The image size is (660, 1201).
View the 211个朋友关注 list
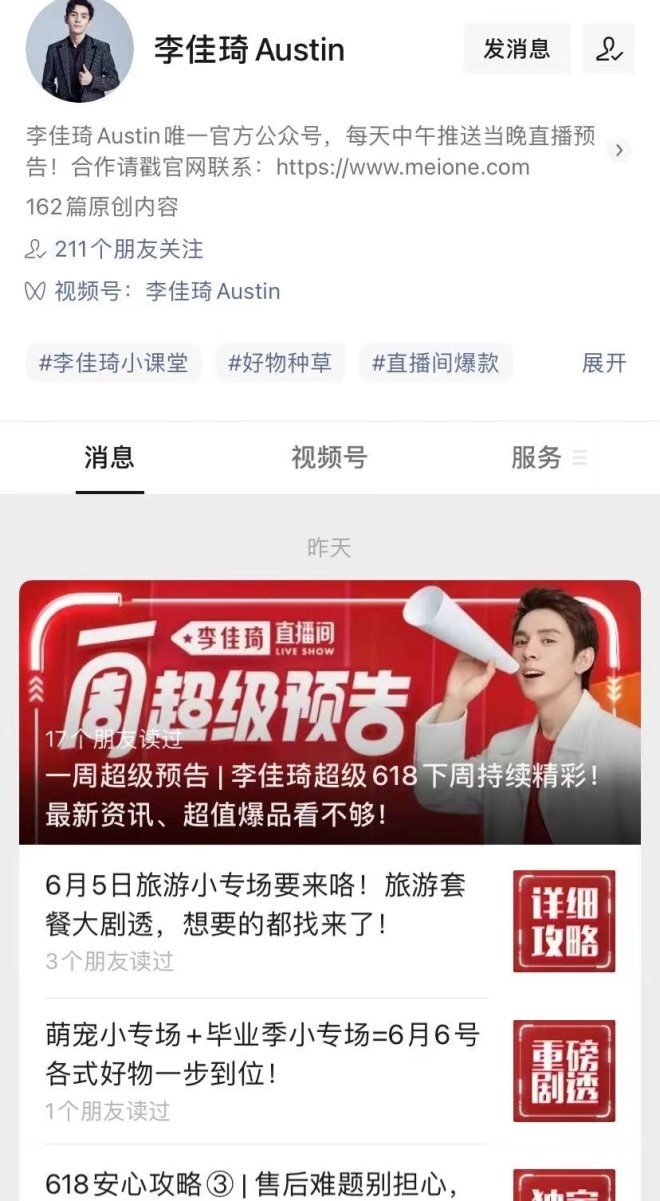(x=115, y=249)
